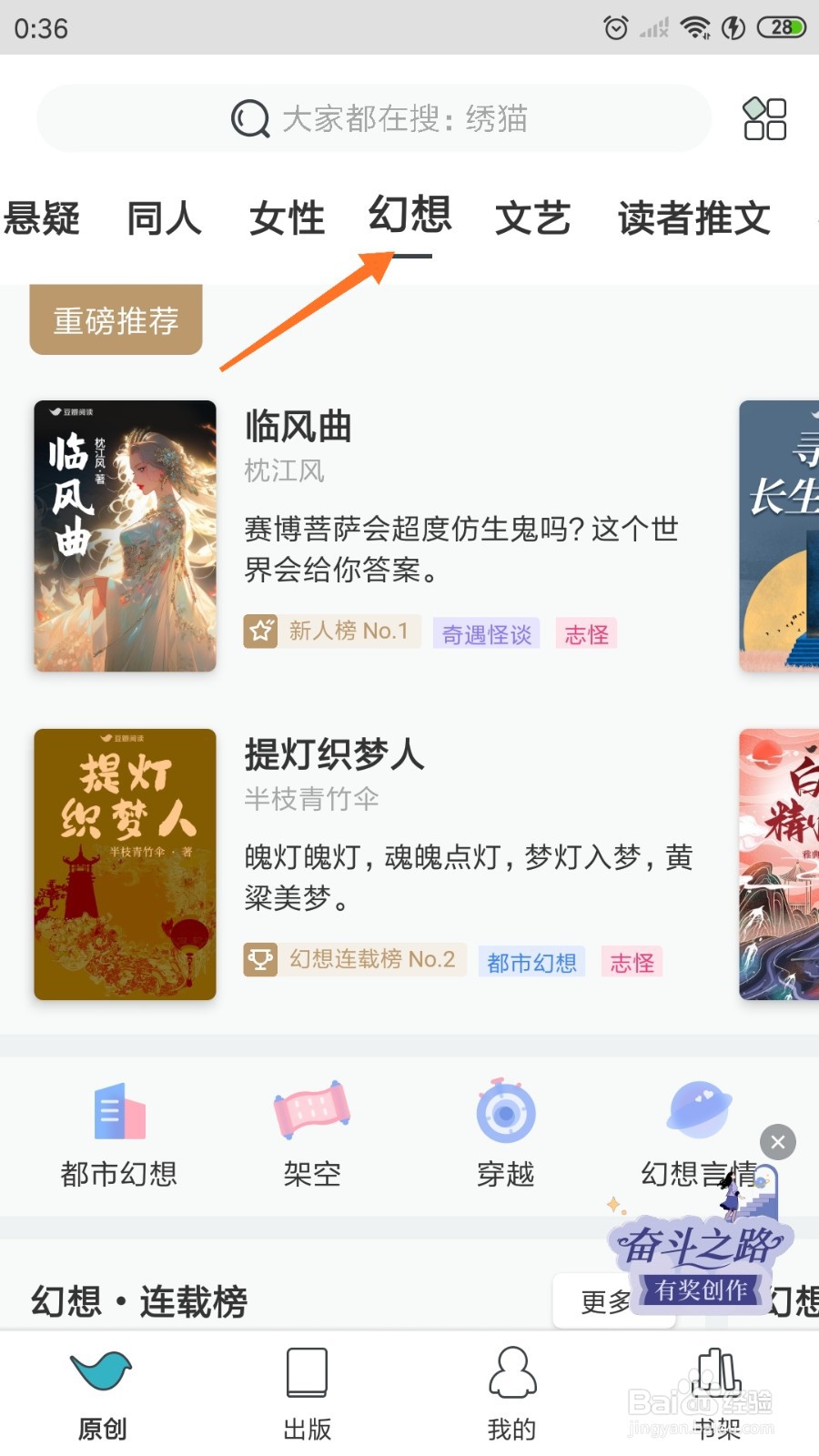Tap the 穿越 compass icon
The width and height of the screenshot is (819, 1456).
[x=506, y=1112]
